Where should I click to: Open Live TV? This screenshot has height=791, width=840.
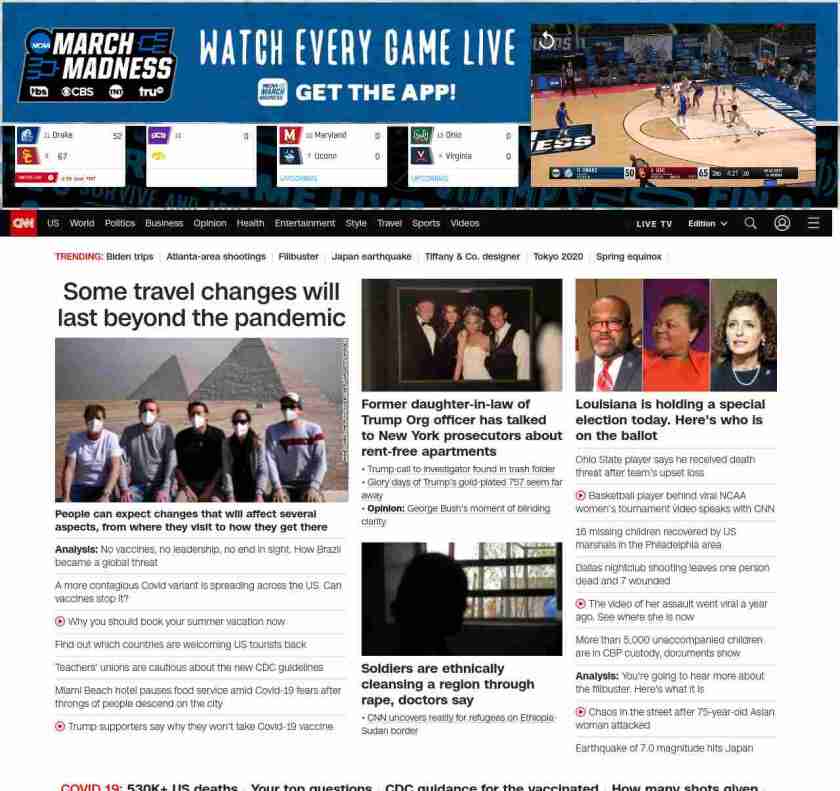pyautogui.click(x=654, y=224)
